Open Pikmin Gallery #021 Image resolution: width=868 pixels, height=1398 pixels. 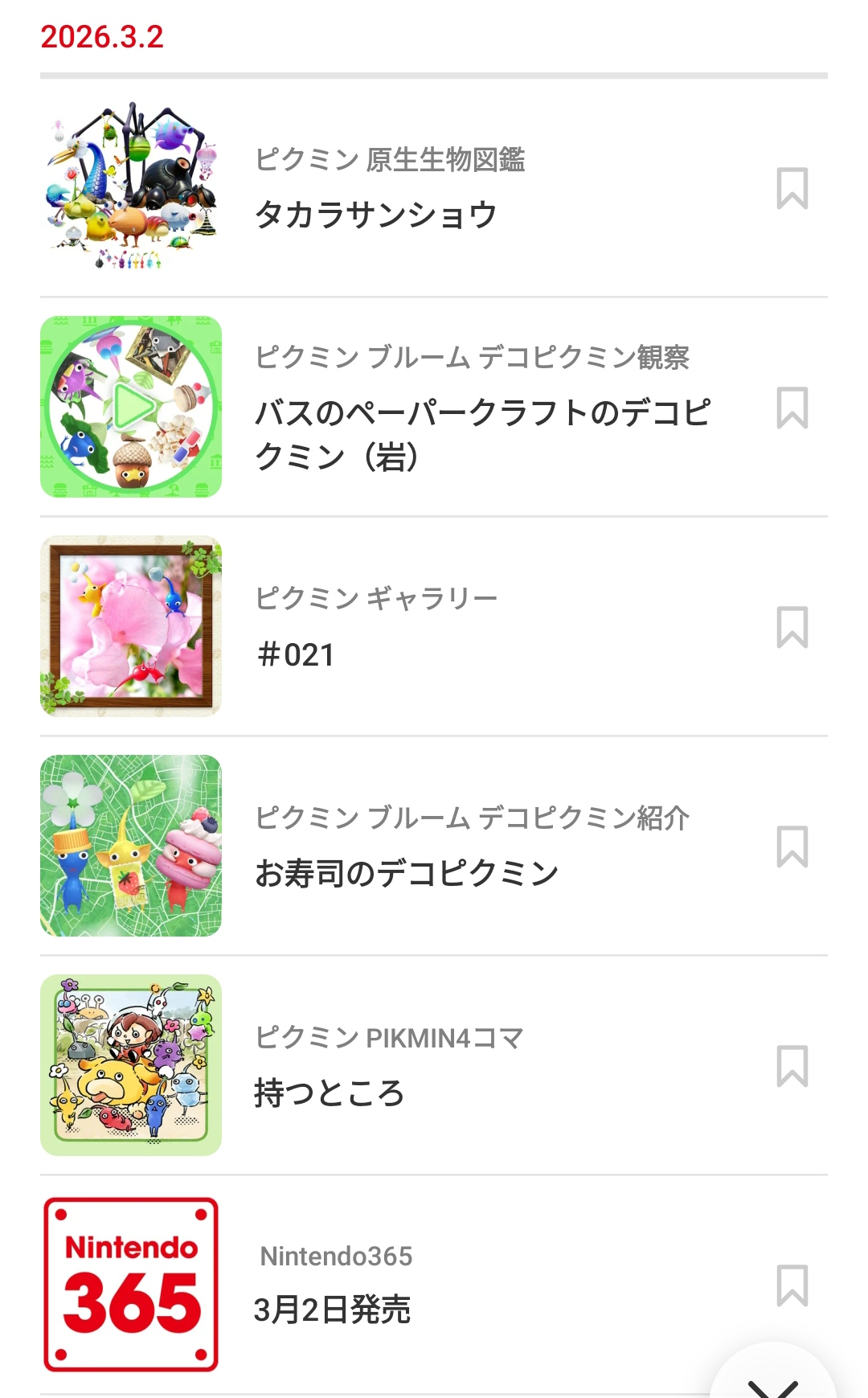pyautogui.click(x=296, y=654)
